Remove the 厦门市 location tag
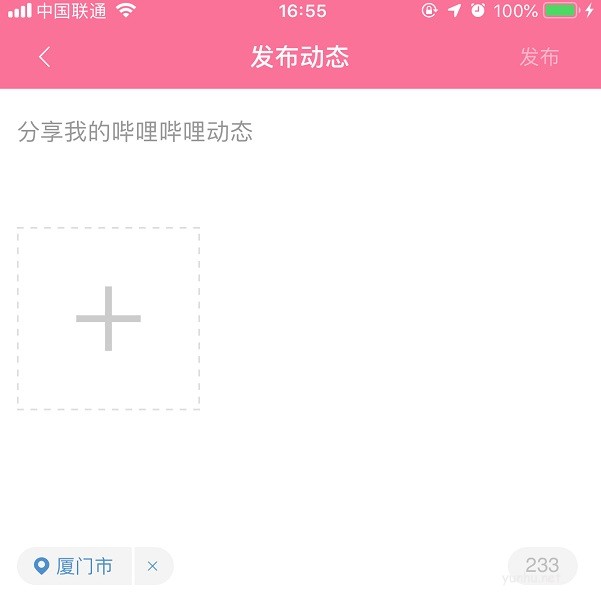601x600 pixels. (153, 566)
